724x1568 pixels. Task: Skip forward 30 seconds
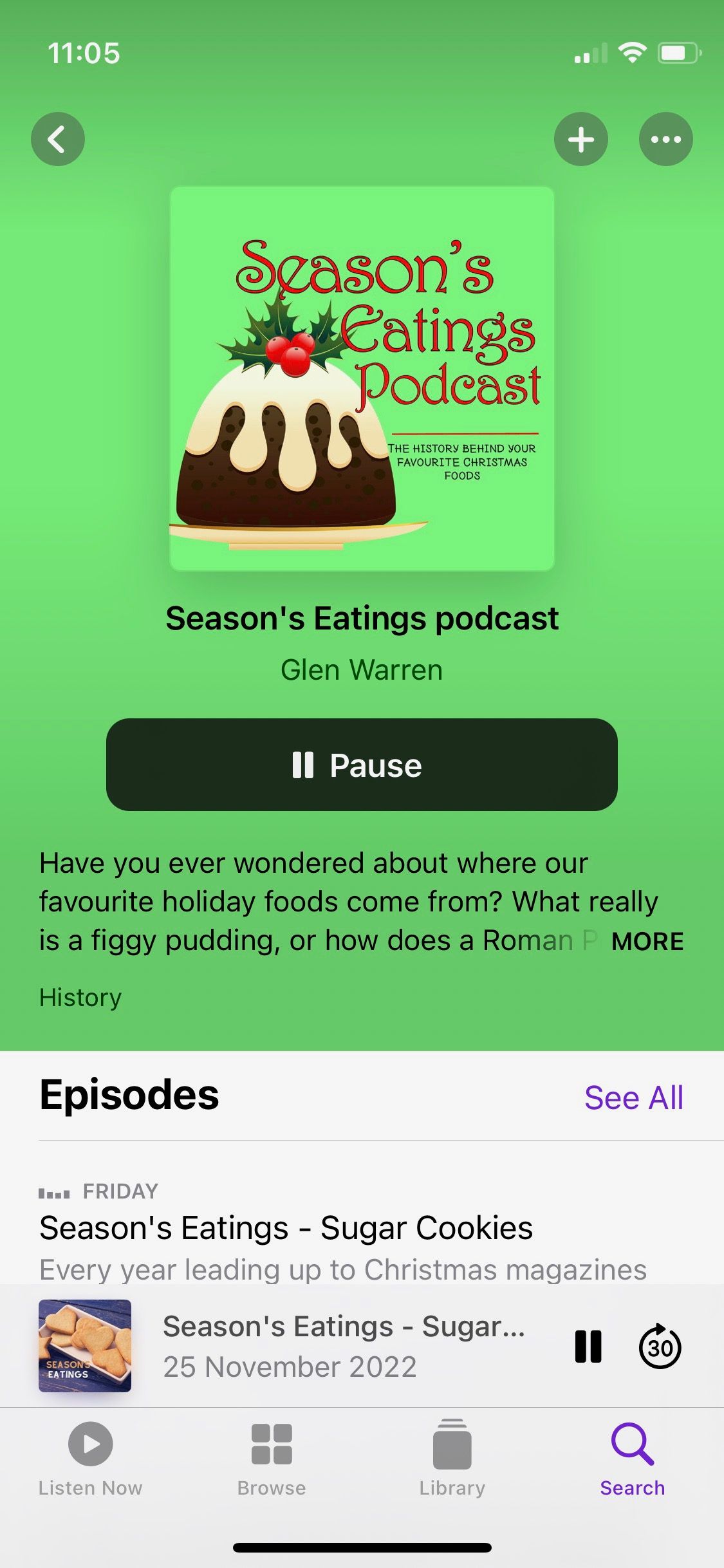click(x=660, y=1347)
